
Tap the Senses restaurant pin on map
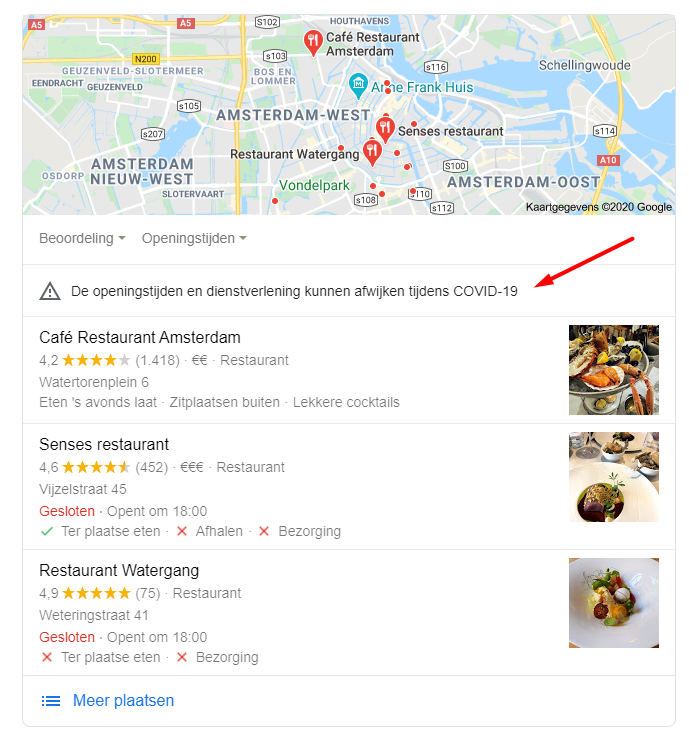click(x=385, y=127)
